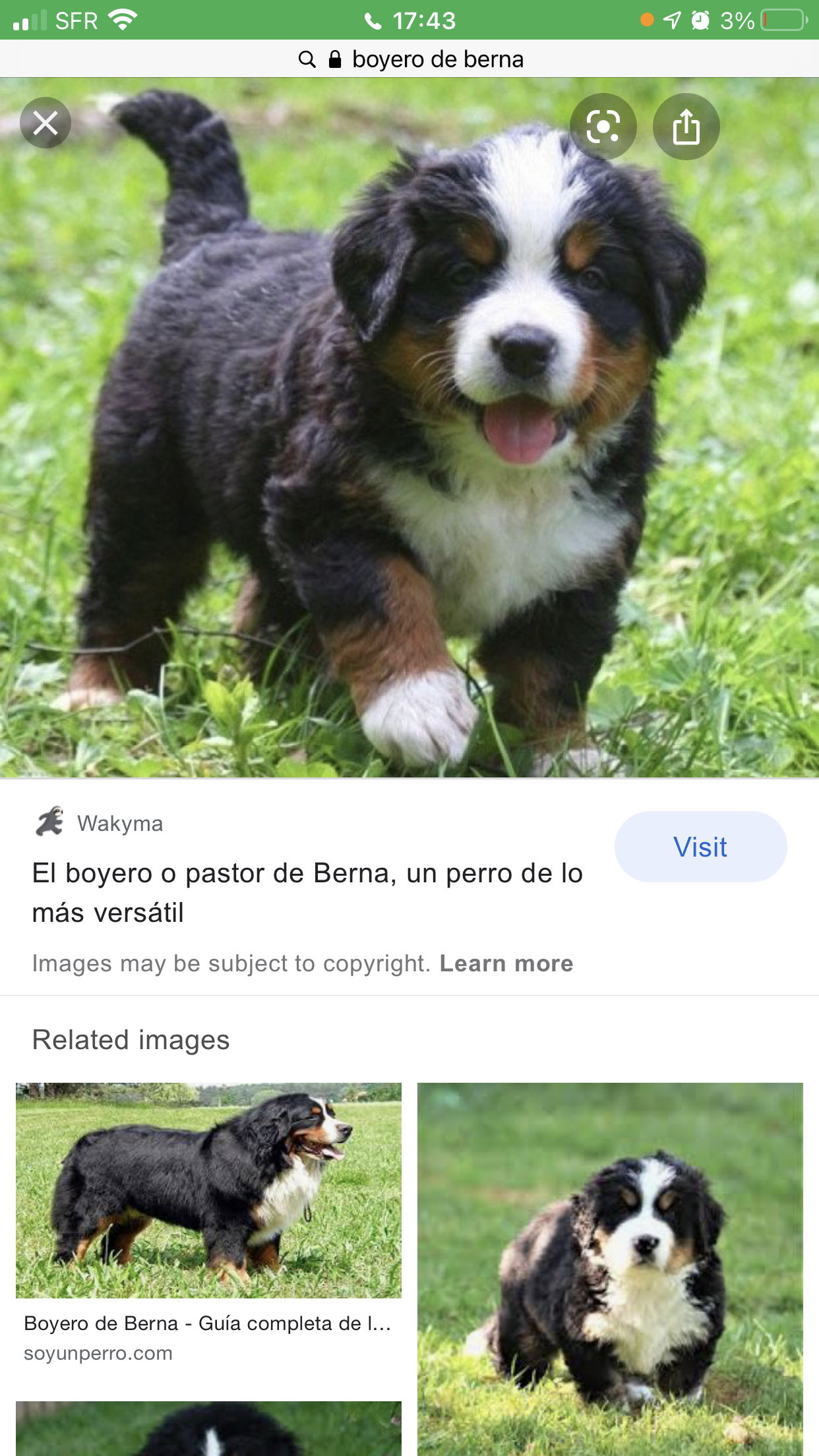The height and width of the screenshot is (1456, 819).
Task: Open the Learn more copyright link
Action: 506,963
